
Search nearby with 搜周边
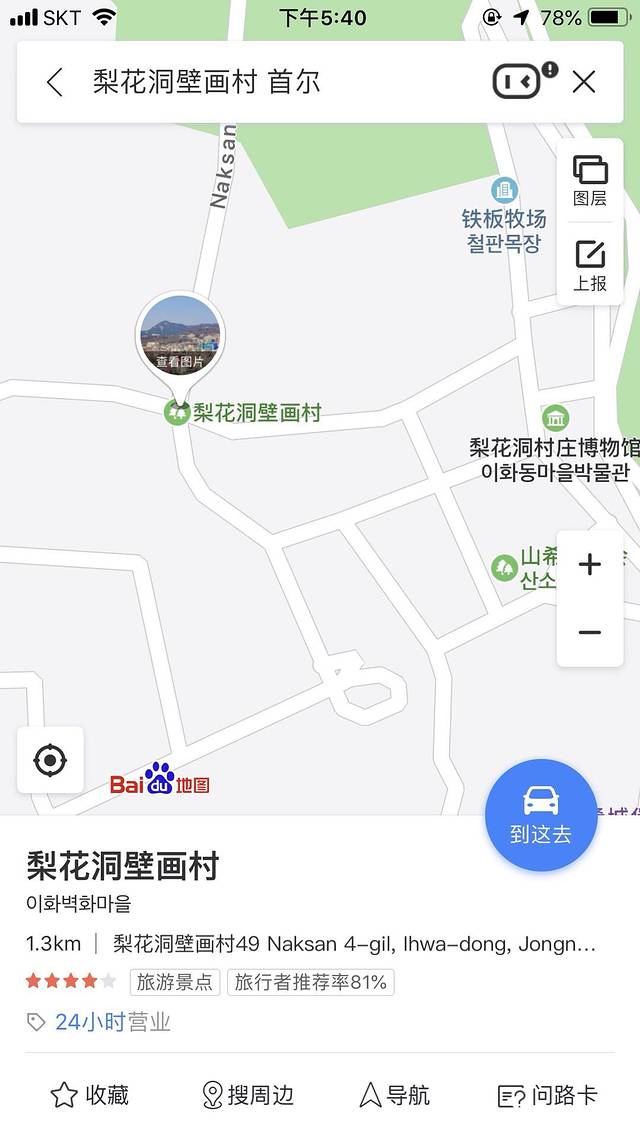point(248,1095)
